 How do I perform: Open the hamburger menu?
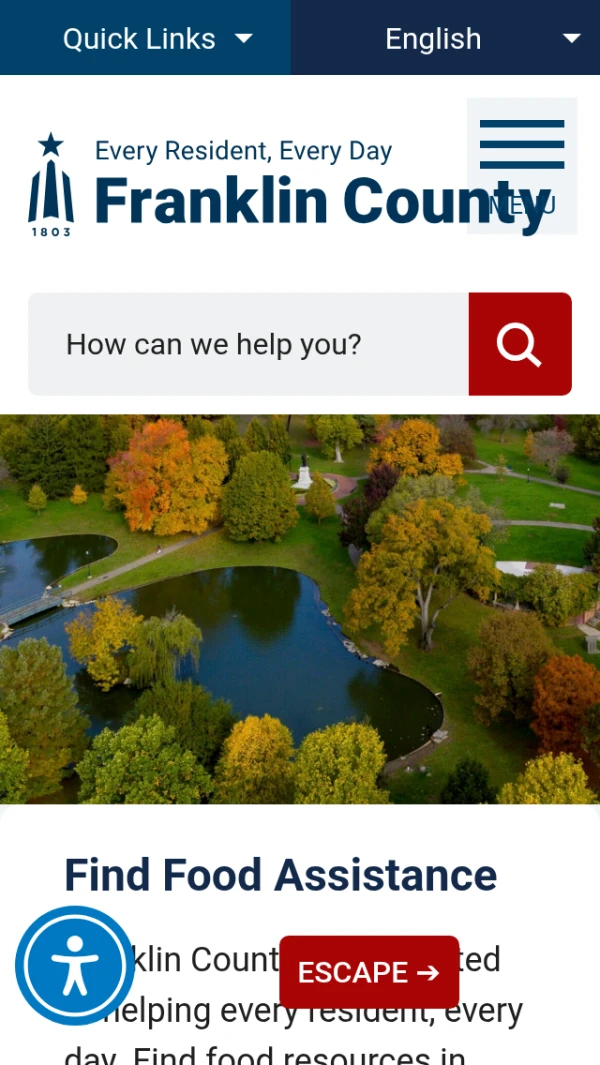click(521, 165)
